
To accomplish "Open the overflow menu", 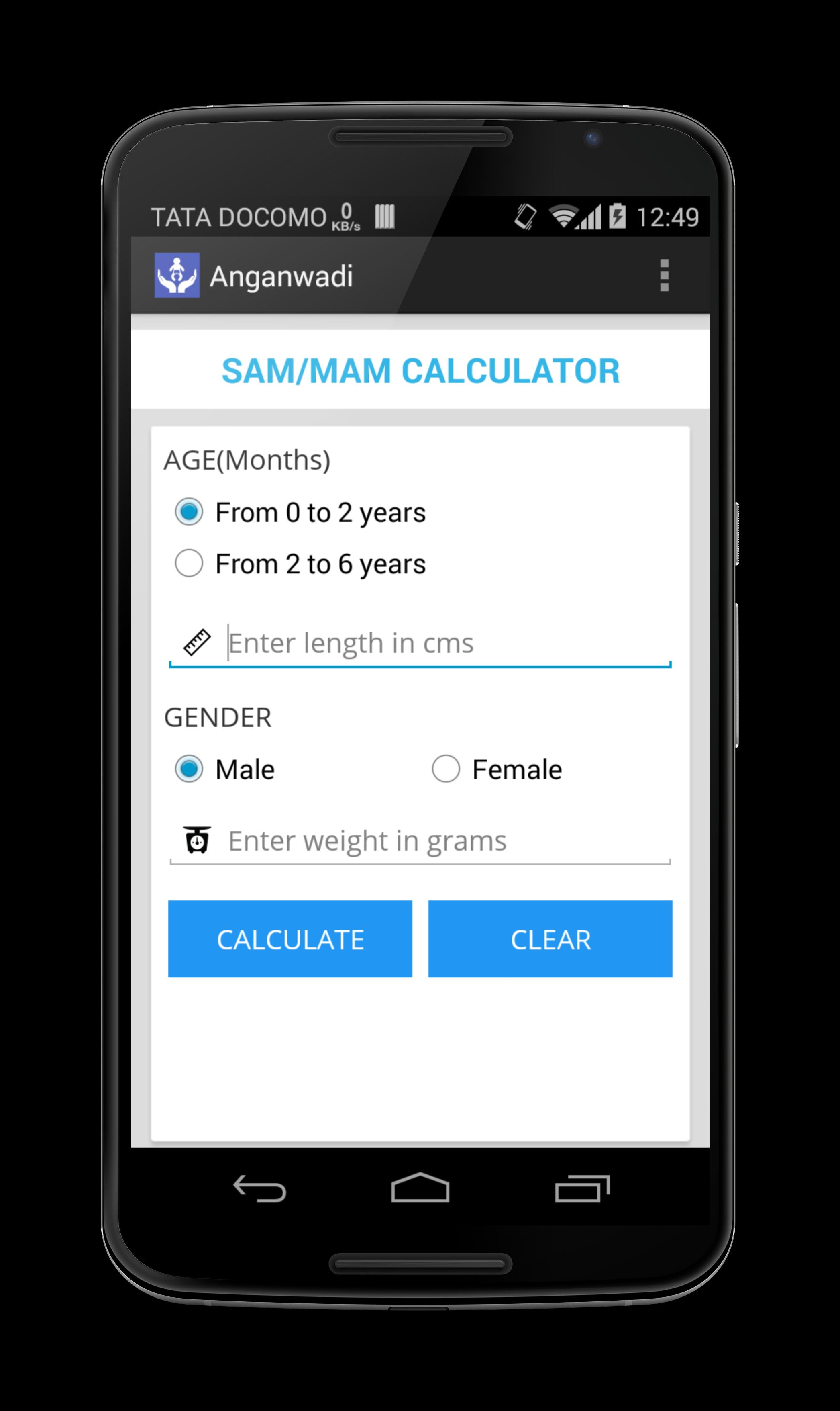I will pos(664,276).
